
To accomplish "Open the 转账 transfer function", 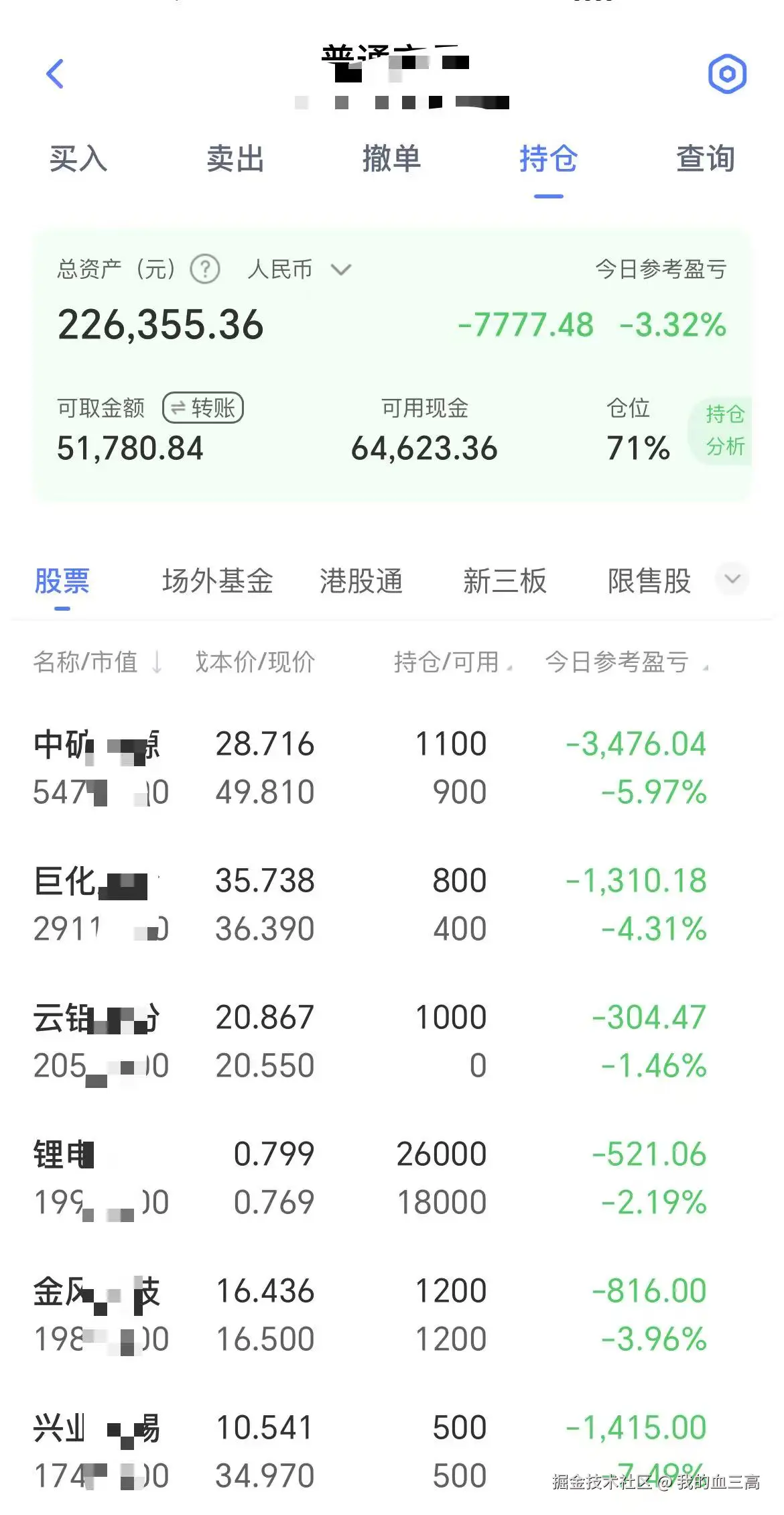I will coord(204,407).
